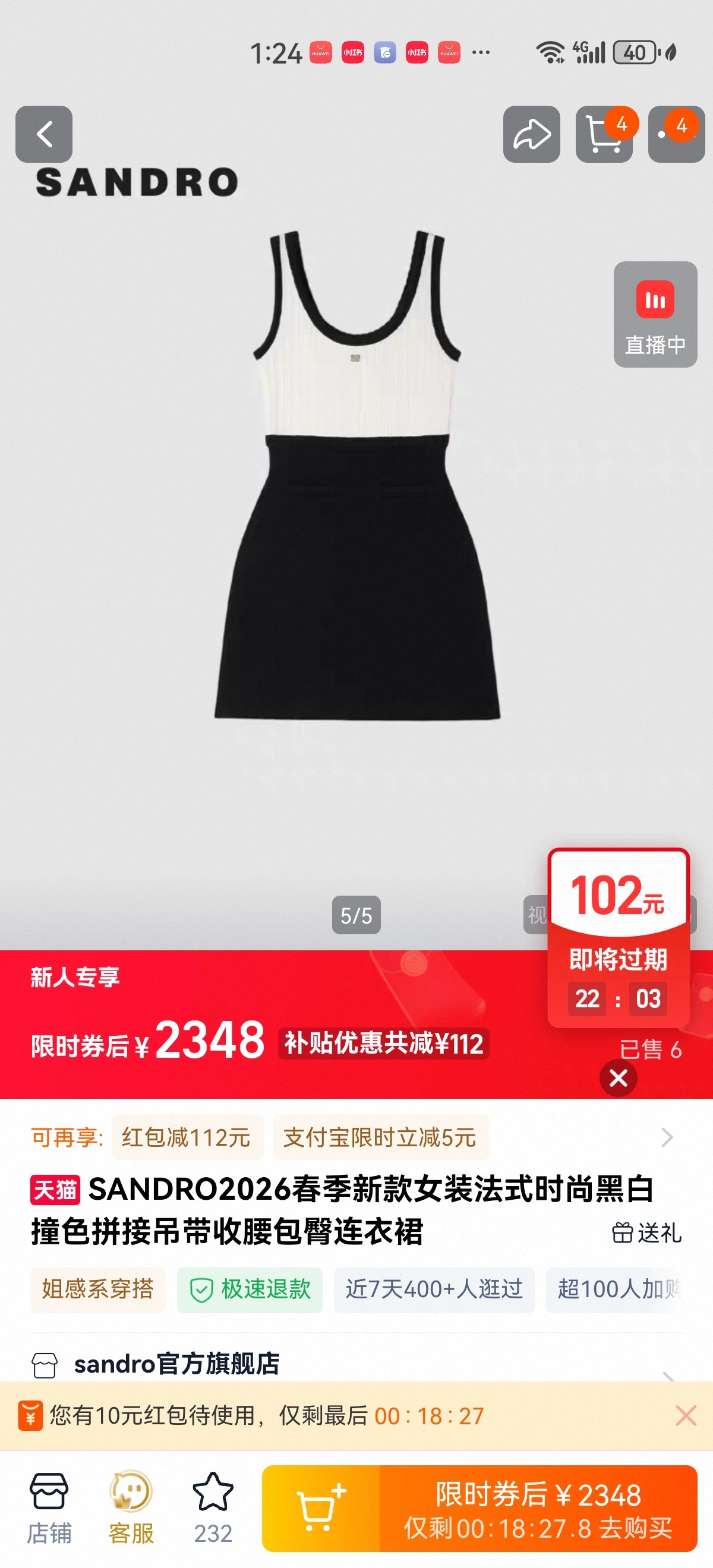
Task: Visit the shop via 店铺
Action: [x=49, y=1508]
